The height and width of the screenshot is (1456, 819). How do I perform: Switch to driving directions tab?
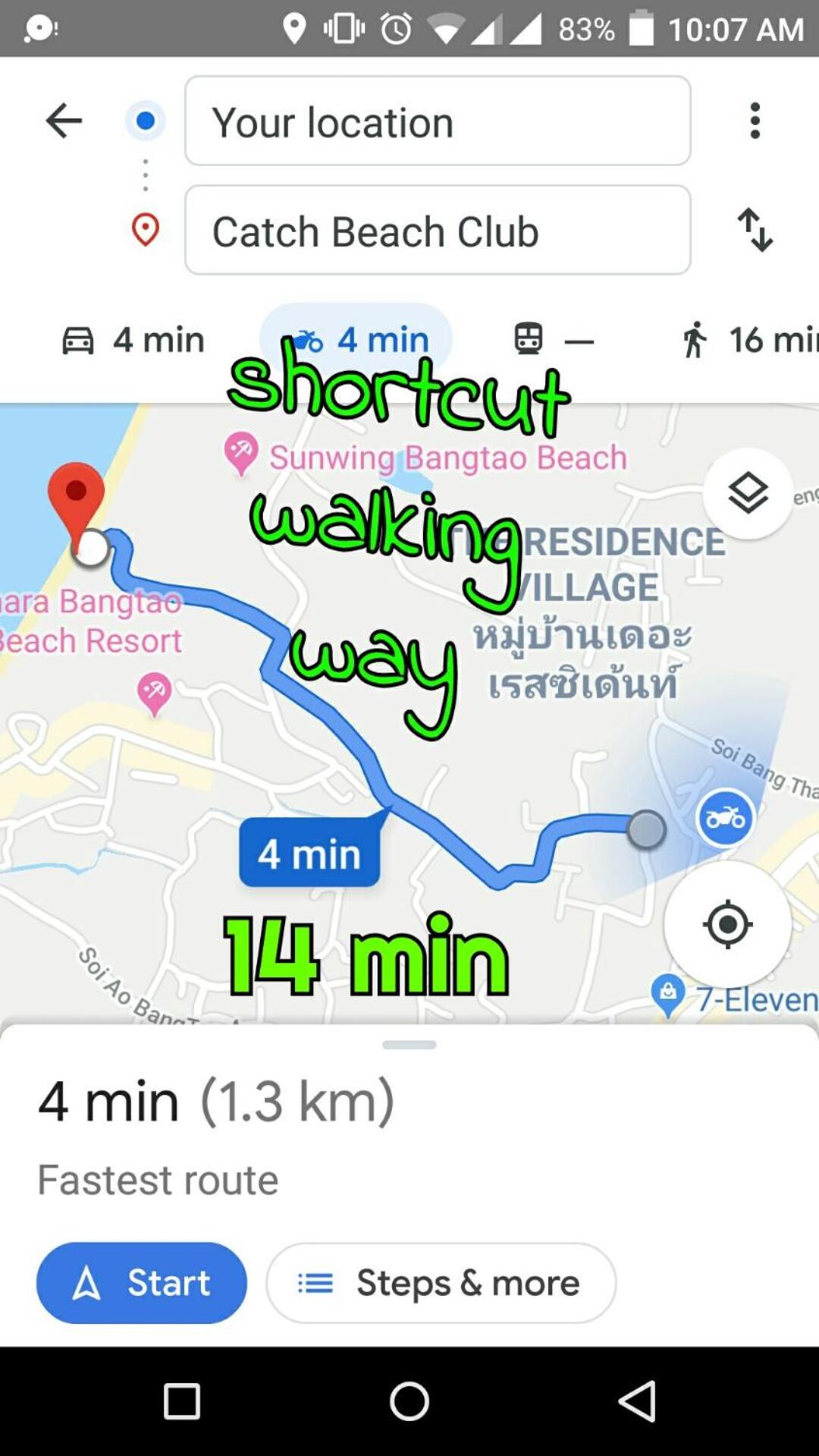pyautogui.click(x=133, y=340)
